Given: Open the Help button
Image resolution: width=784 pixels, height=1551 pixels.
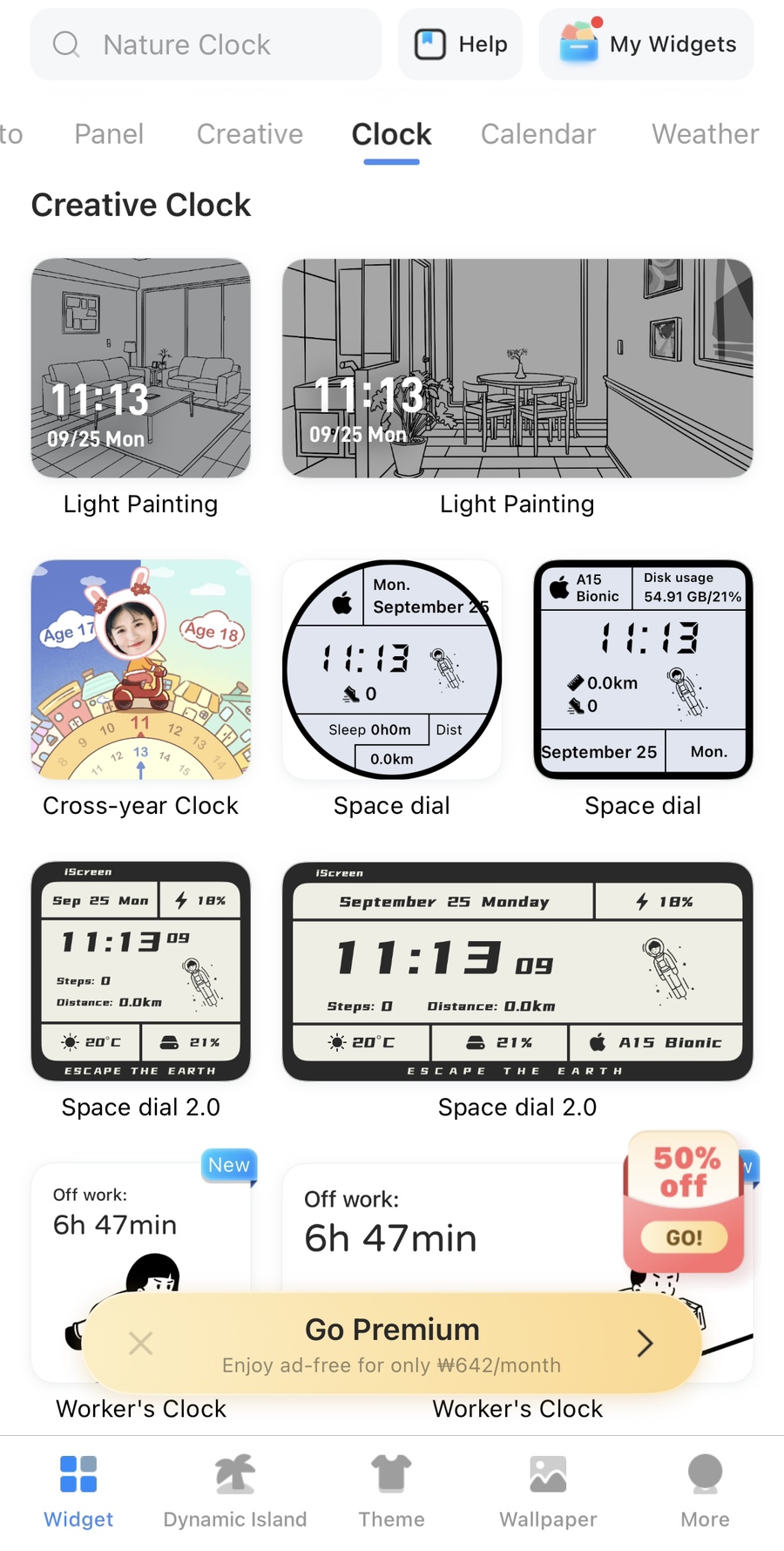Looking at the screenshot, I should tap(461, 44).
